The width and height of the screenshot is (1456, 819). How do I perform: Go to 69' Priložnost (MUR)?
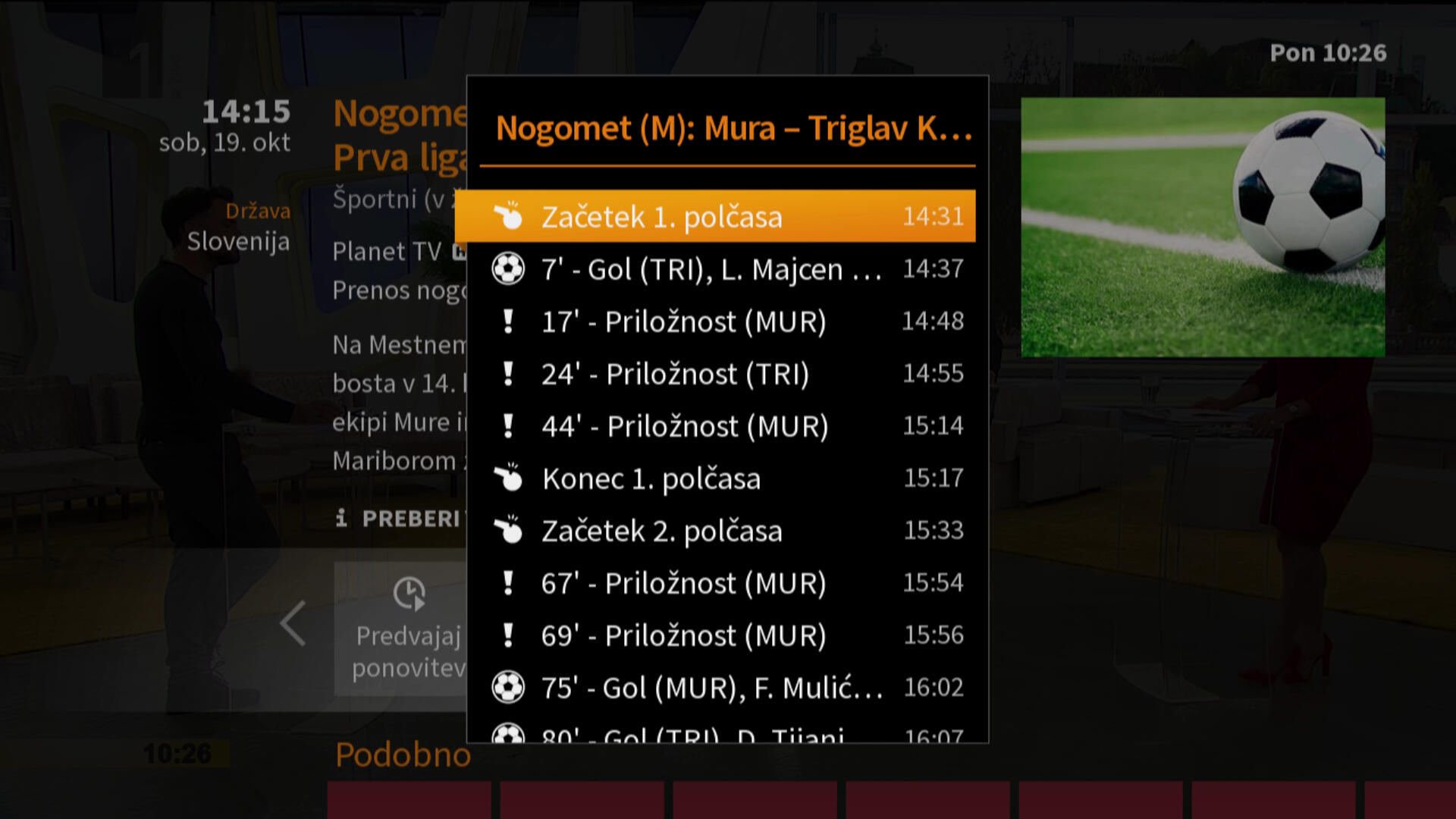[714, 635]
